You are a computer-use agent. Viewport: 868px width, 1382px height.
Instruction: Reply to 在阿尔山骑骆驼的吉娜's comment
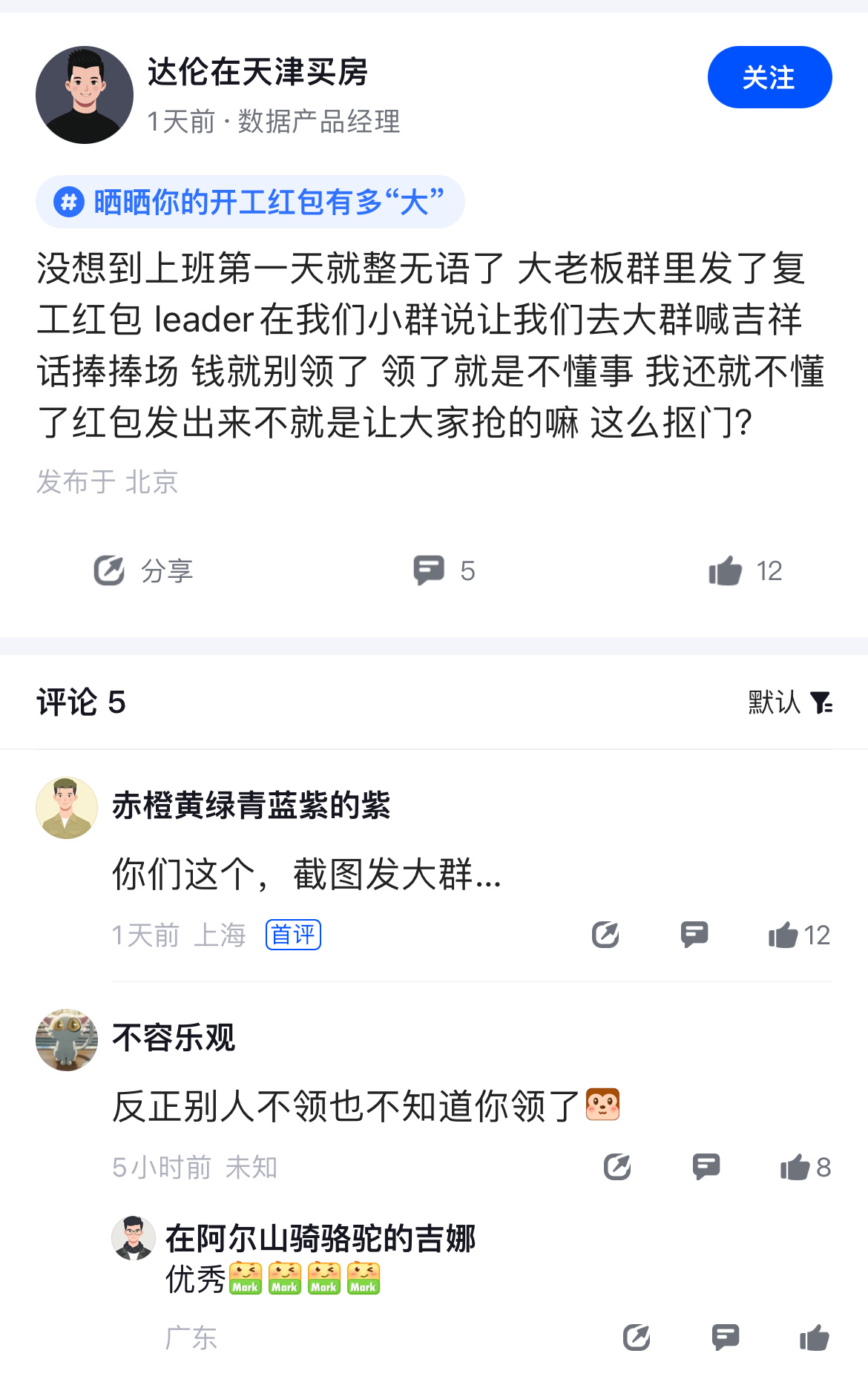tap(726, 1337)
